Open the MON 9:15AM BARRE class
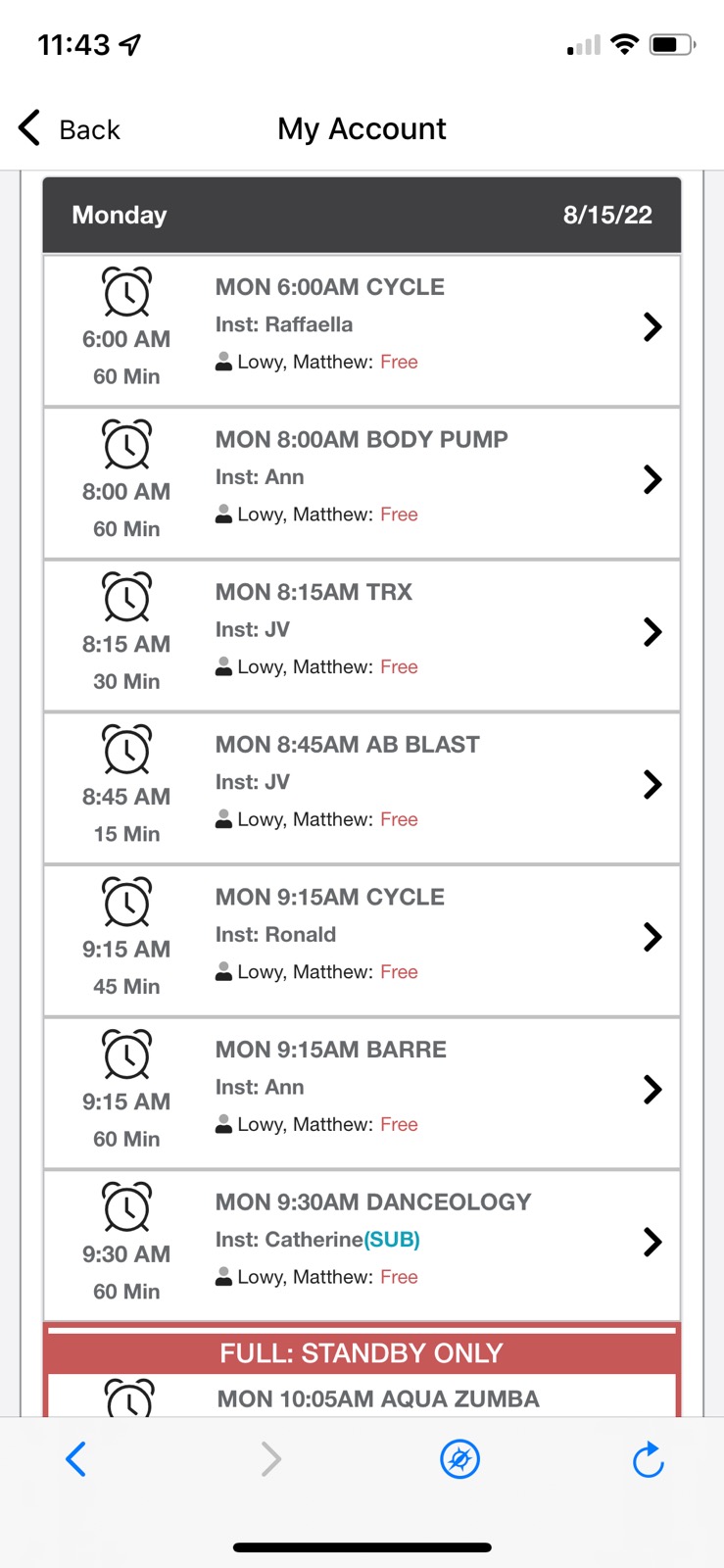Viewport: 724px width, 1568px height. point(362,1094)
